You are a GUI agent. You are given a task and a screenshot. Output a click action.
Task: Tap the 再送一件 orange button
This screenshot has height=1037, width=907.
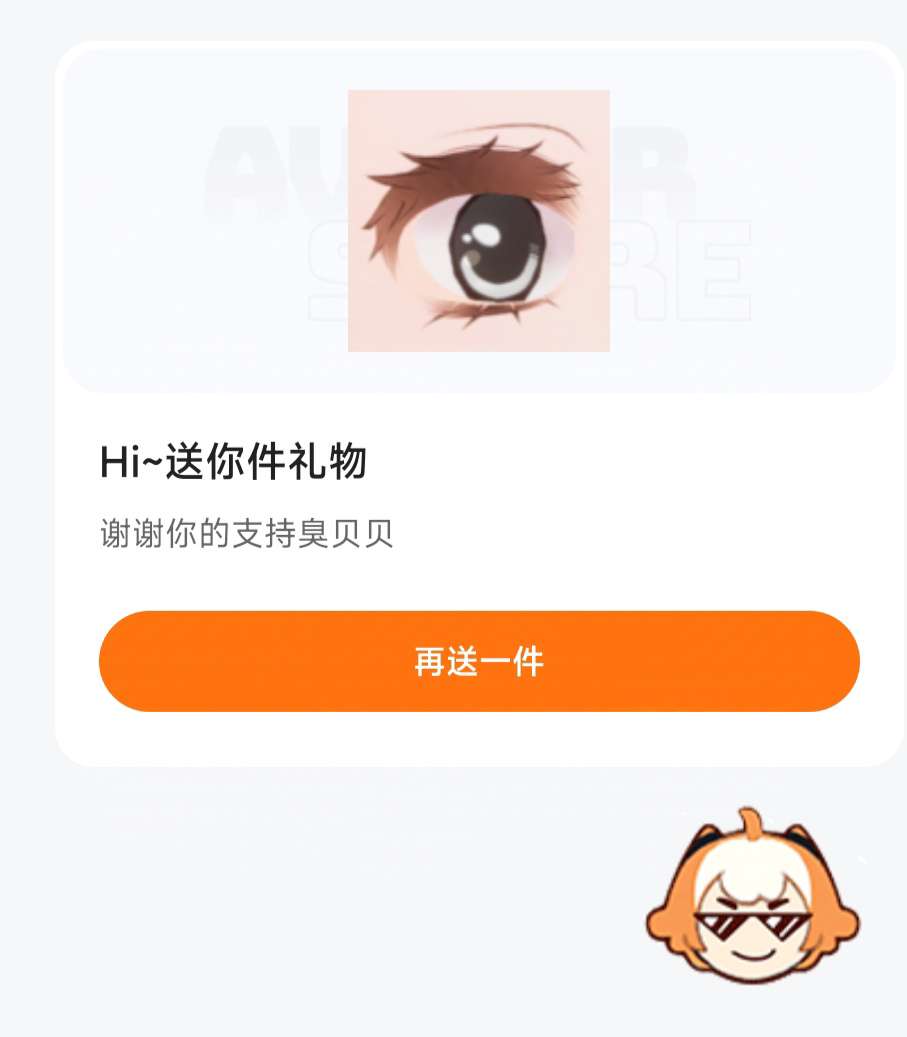tap(479, 661)
